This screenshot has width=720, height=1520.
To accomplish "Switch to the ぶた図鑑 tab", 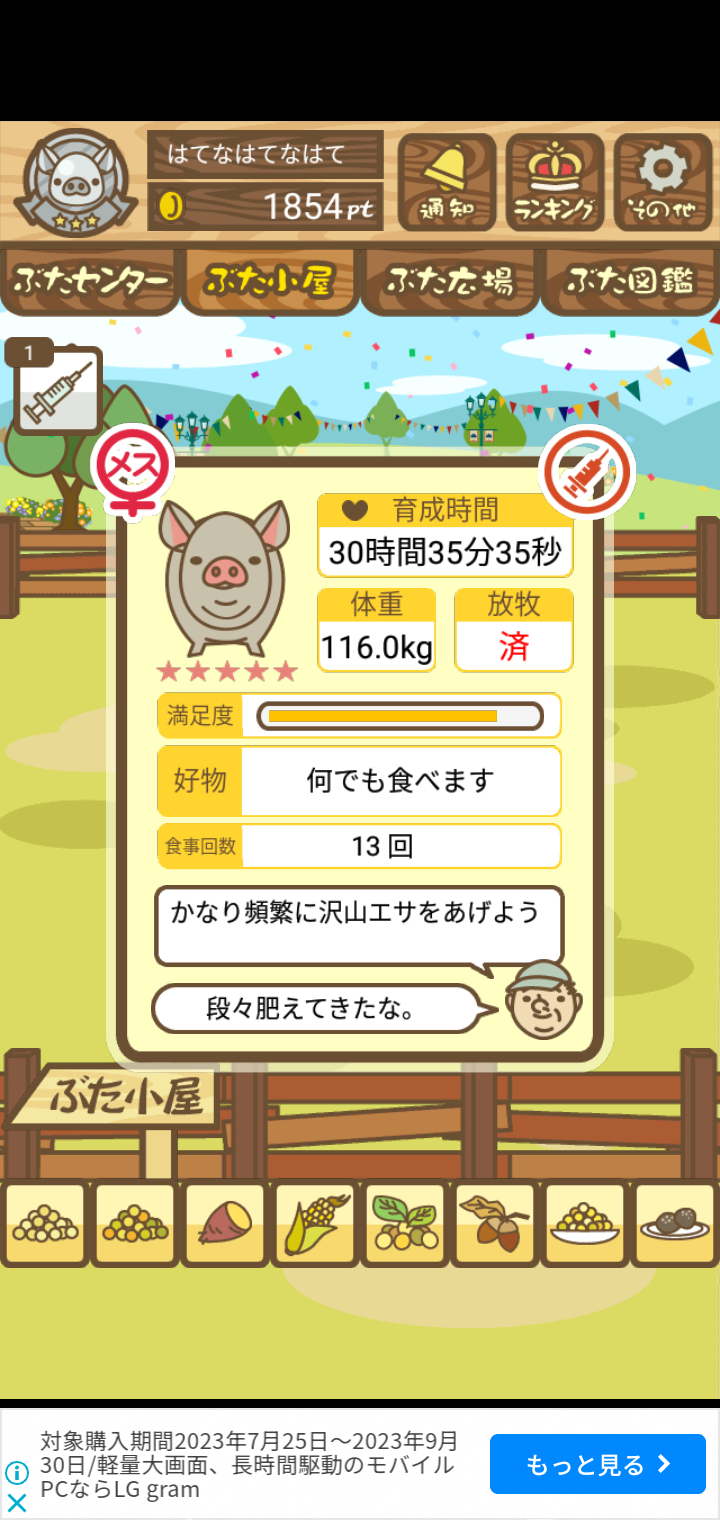I will pyautogui.click(x=630, y=281).
